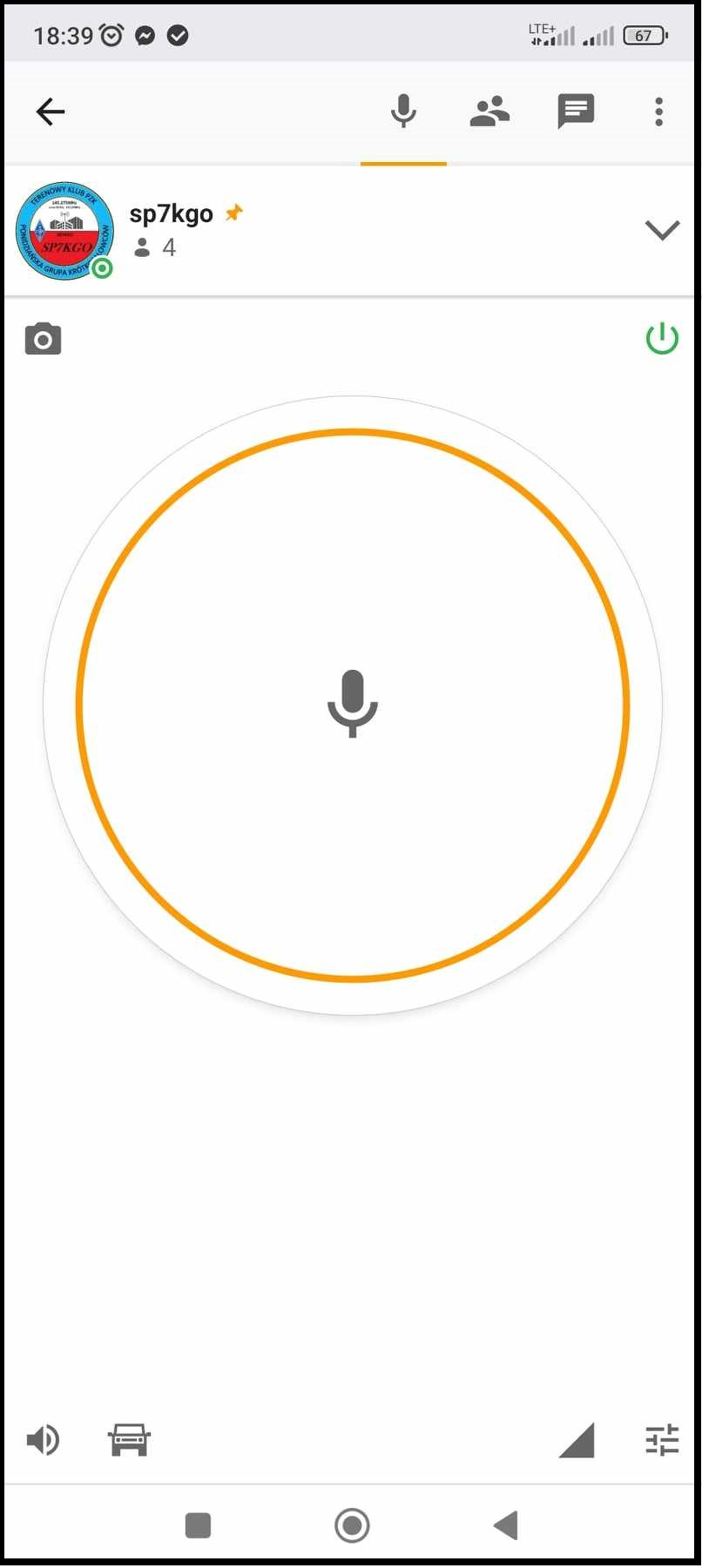Open the audio tuning sliders settings

[x=662, y=1440]
